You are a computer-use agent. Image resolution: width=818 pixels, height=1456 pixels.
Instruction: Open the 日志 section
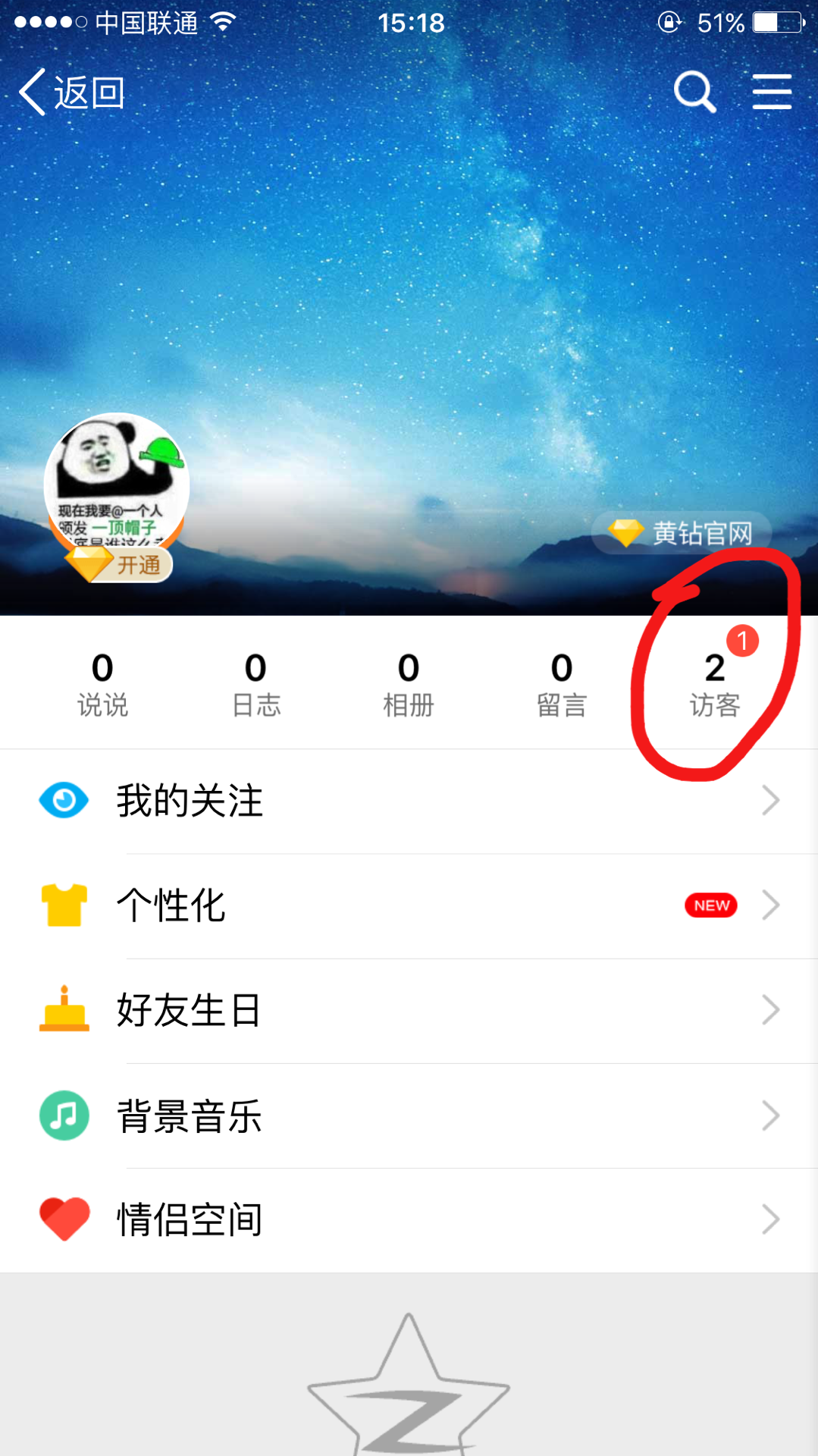coord(255,683)
